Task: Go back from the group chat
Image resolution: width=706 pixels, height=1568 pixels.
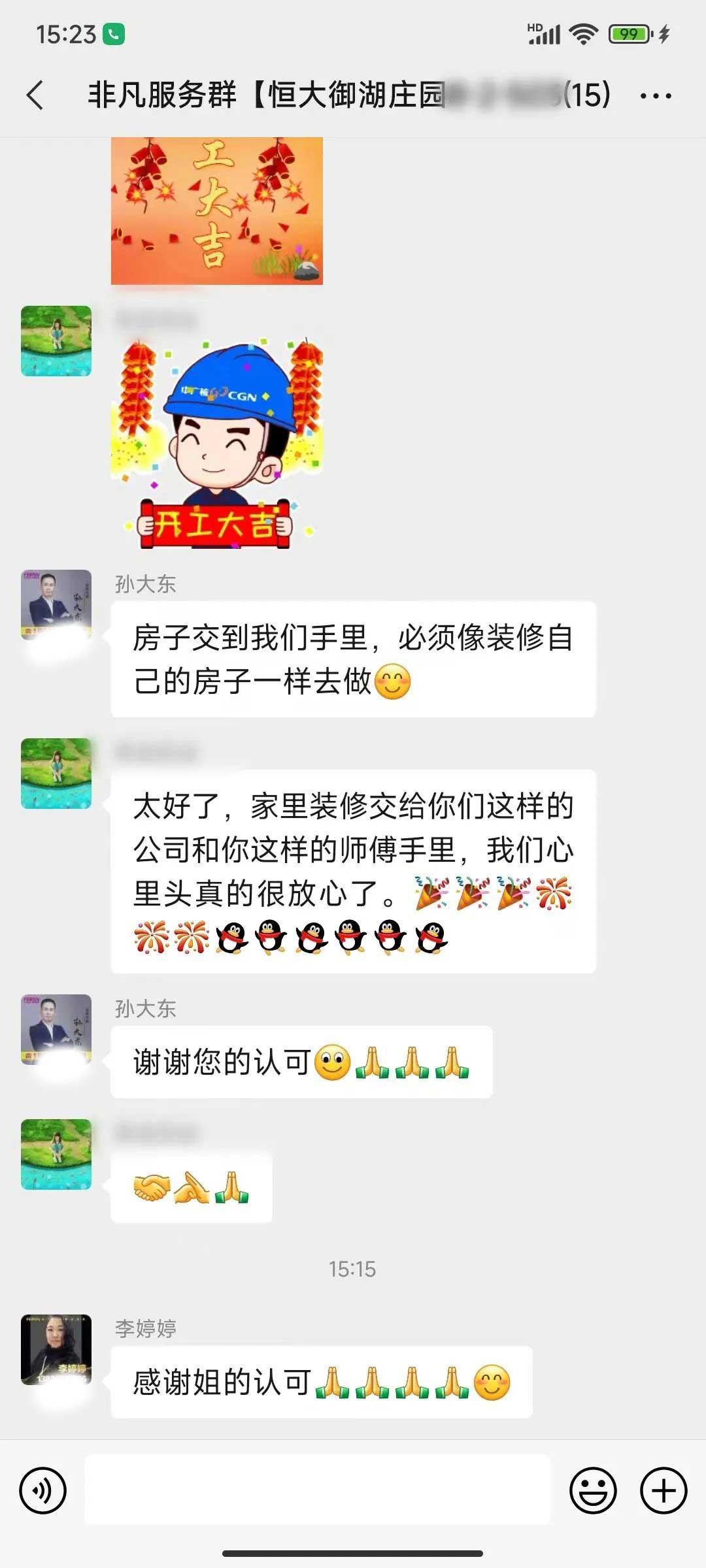Action: 36,95
